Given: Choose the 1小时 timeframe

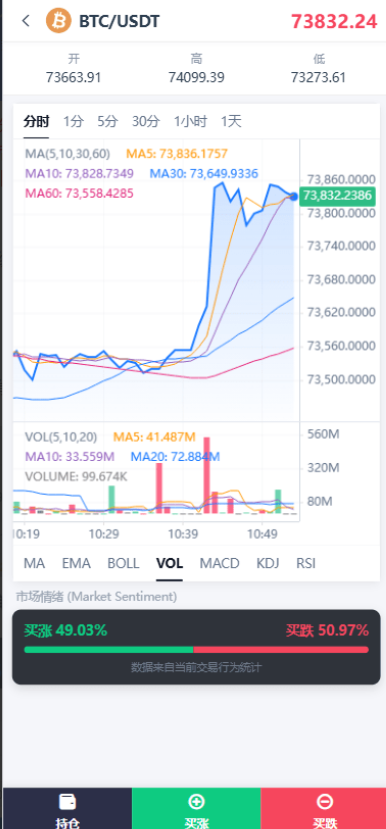Looking at the screenshot, I should tap(190, 122).
